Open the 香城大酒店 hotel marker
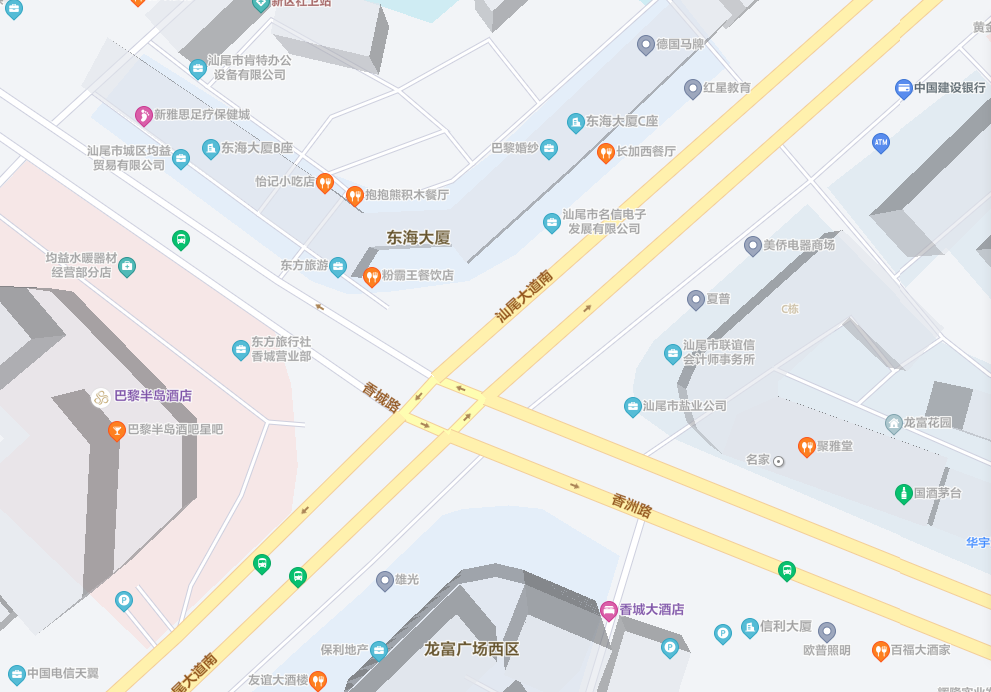Image resolution: width=991 pixels, height=692 pixels. [608, 609]
